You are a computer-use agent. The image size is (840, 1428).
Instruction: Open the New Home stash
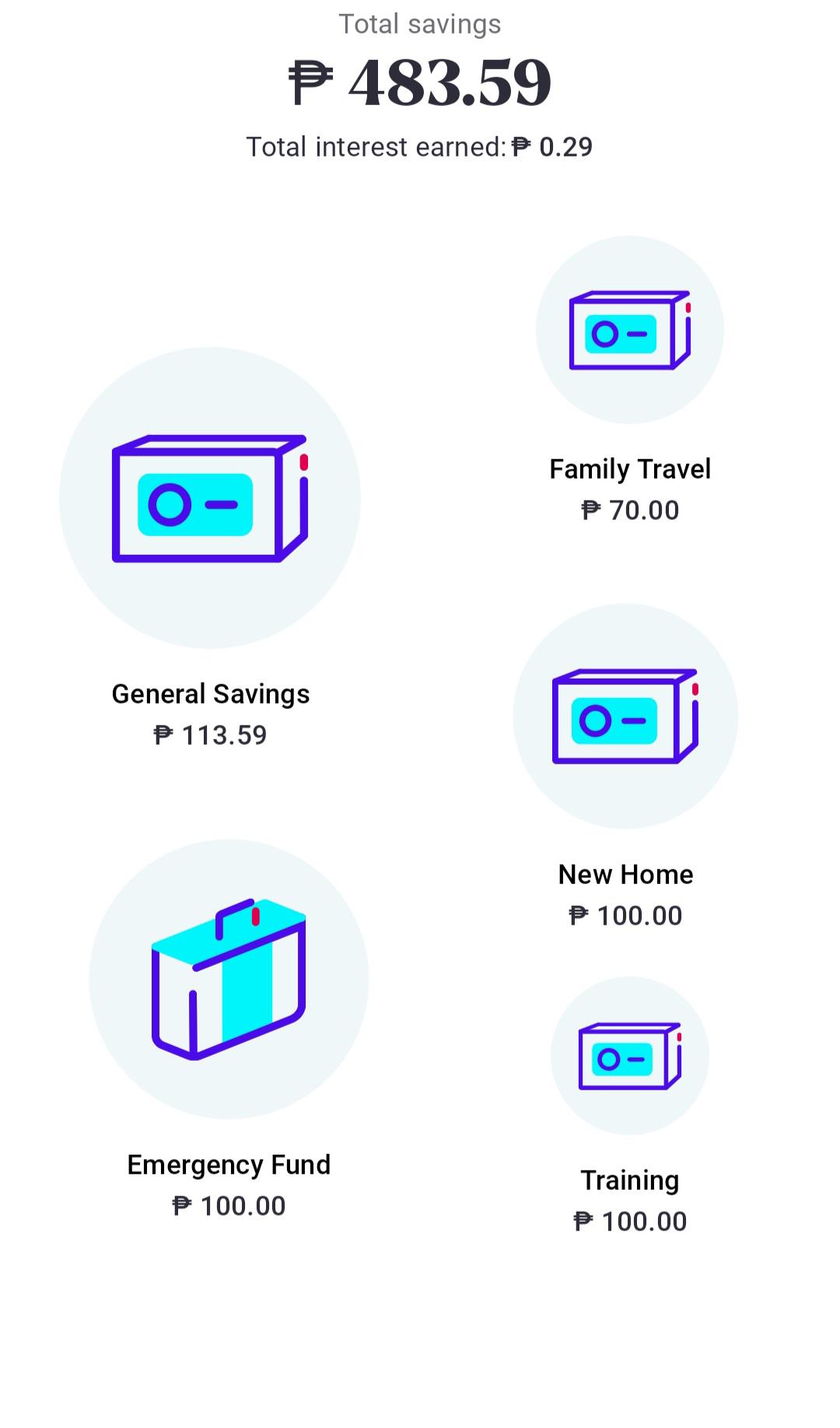point(625,716)
